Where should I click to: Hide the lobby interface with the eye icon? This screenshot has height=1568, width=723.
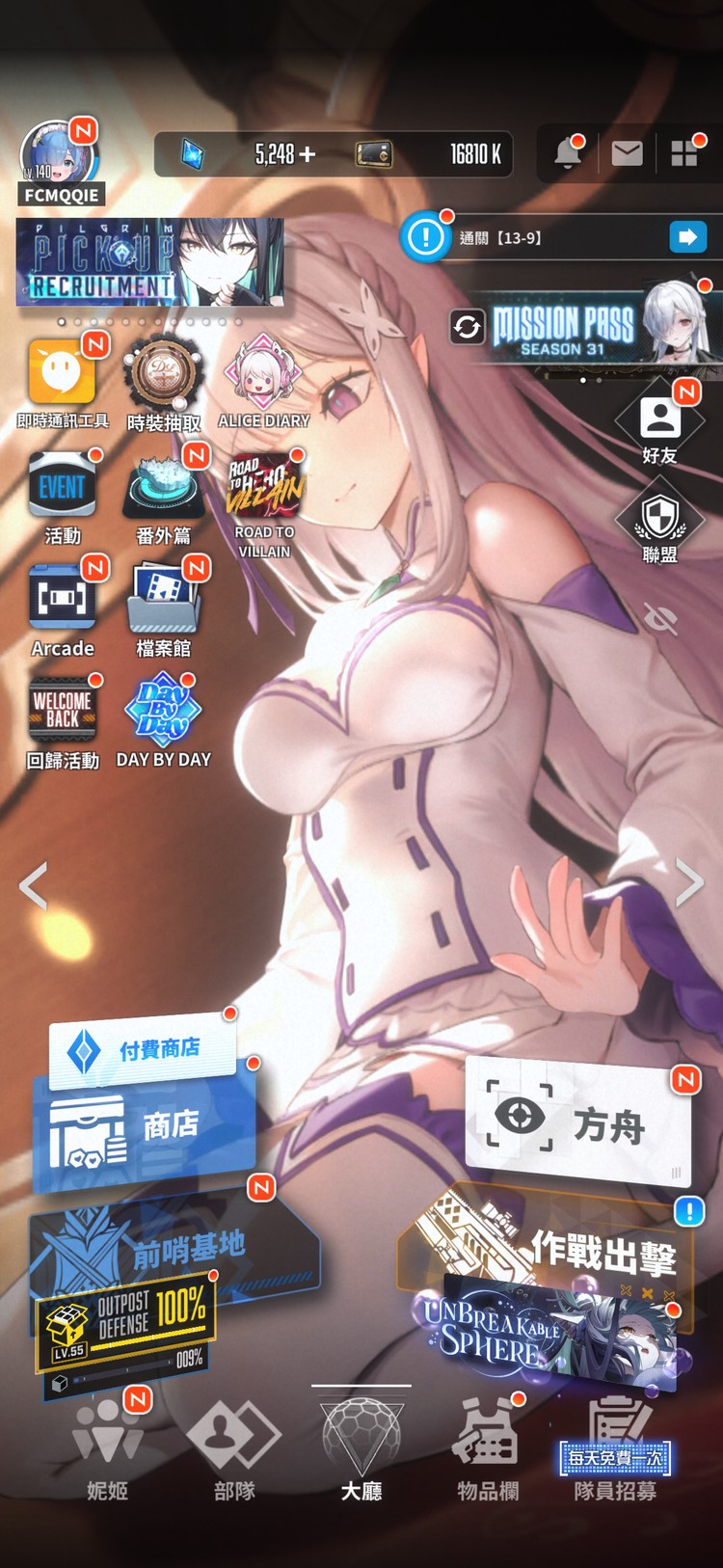(660, 618)
